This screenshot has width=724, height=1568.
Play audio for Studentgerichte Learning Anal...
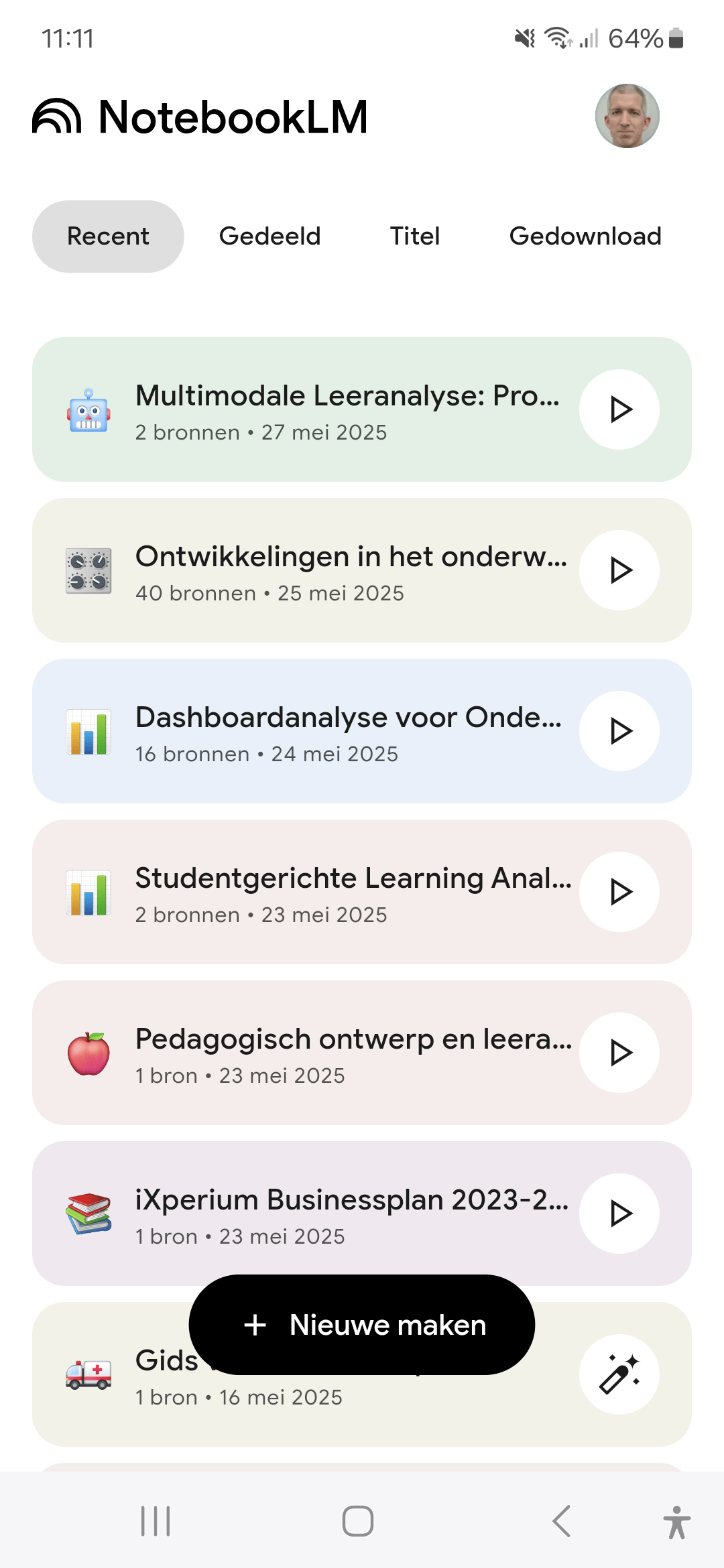pos(619,892)
